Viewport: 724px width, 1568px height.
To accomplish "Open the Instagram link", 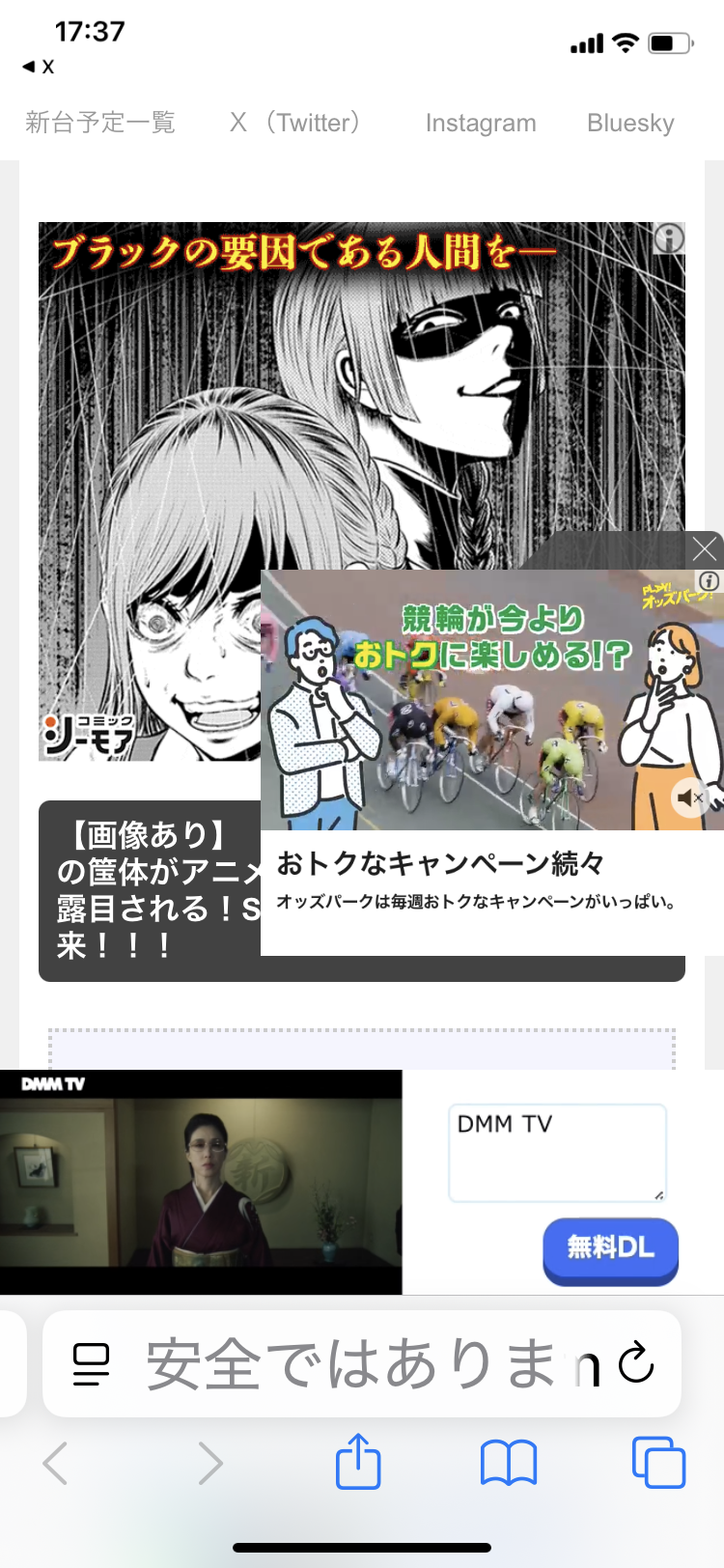I will (481, 123).
